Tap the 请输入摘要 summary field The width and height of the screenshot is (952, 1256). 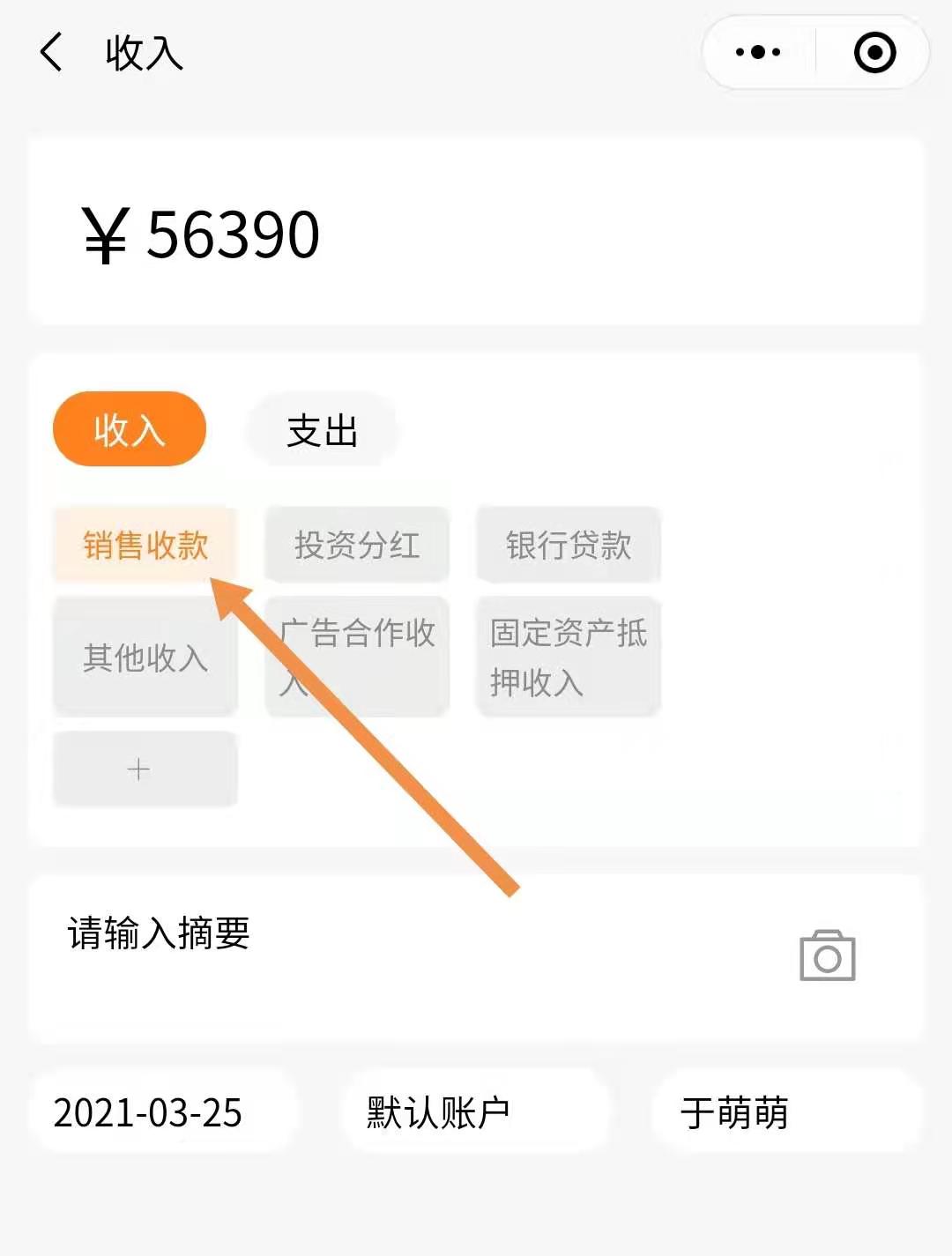point(353,934)
